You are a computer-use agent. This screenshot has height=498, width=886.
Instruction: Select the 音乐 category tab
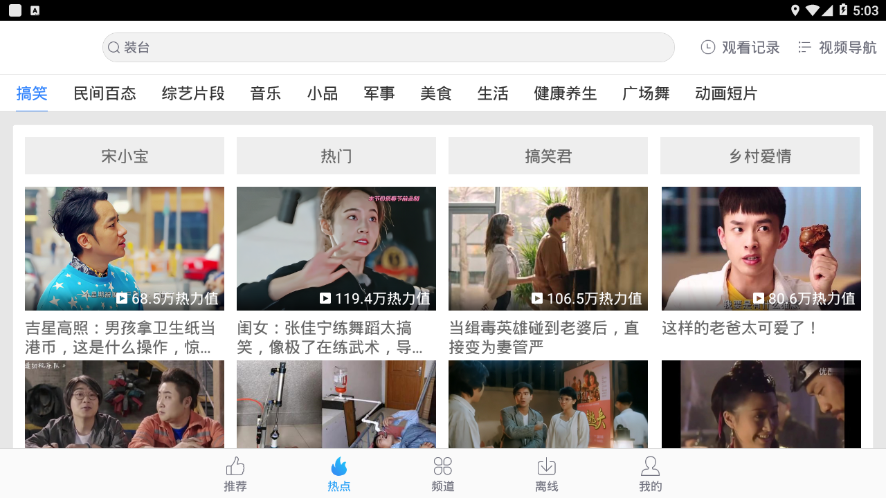tap(265, 93)
